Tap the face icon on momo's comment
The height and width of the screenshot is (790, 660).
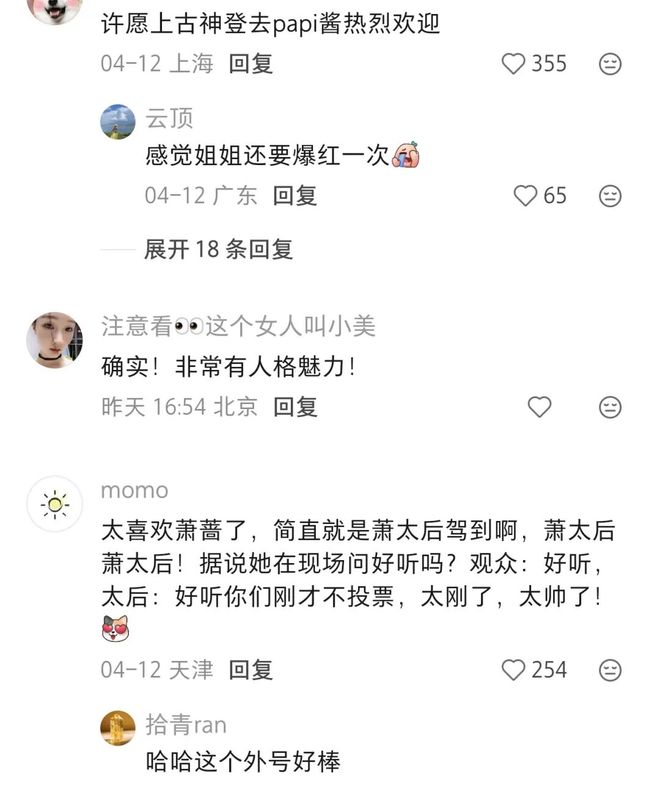click(609, 670)
